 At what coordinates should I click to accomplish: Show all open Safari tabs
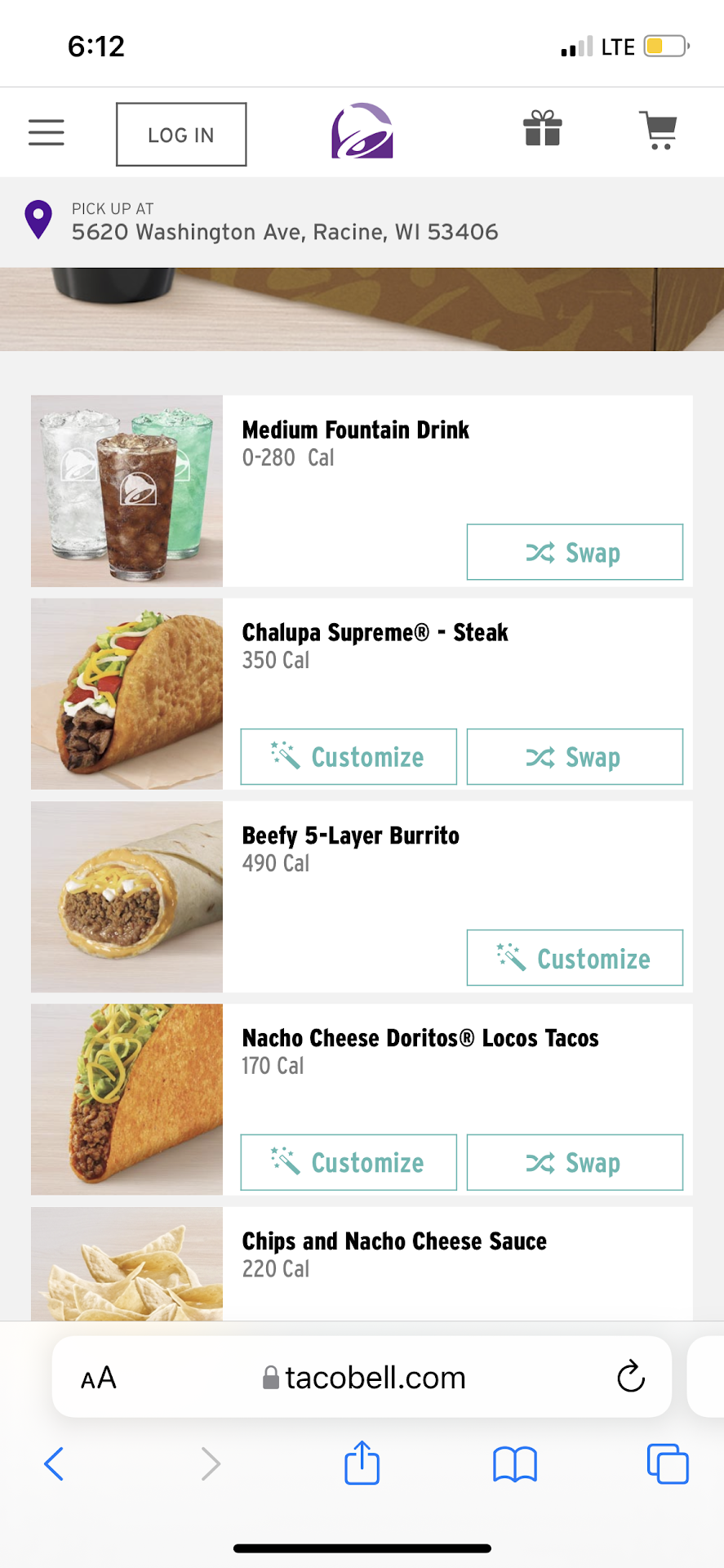point(667,1463)
